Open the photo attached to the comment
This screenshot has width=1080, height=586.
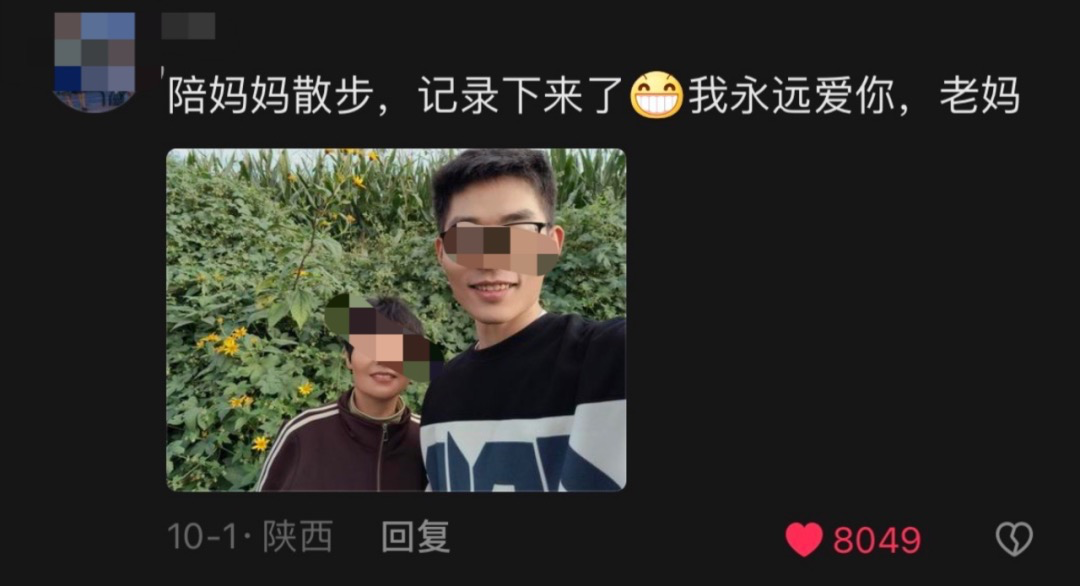(x=396, y=320)
